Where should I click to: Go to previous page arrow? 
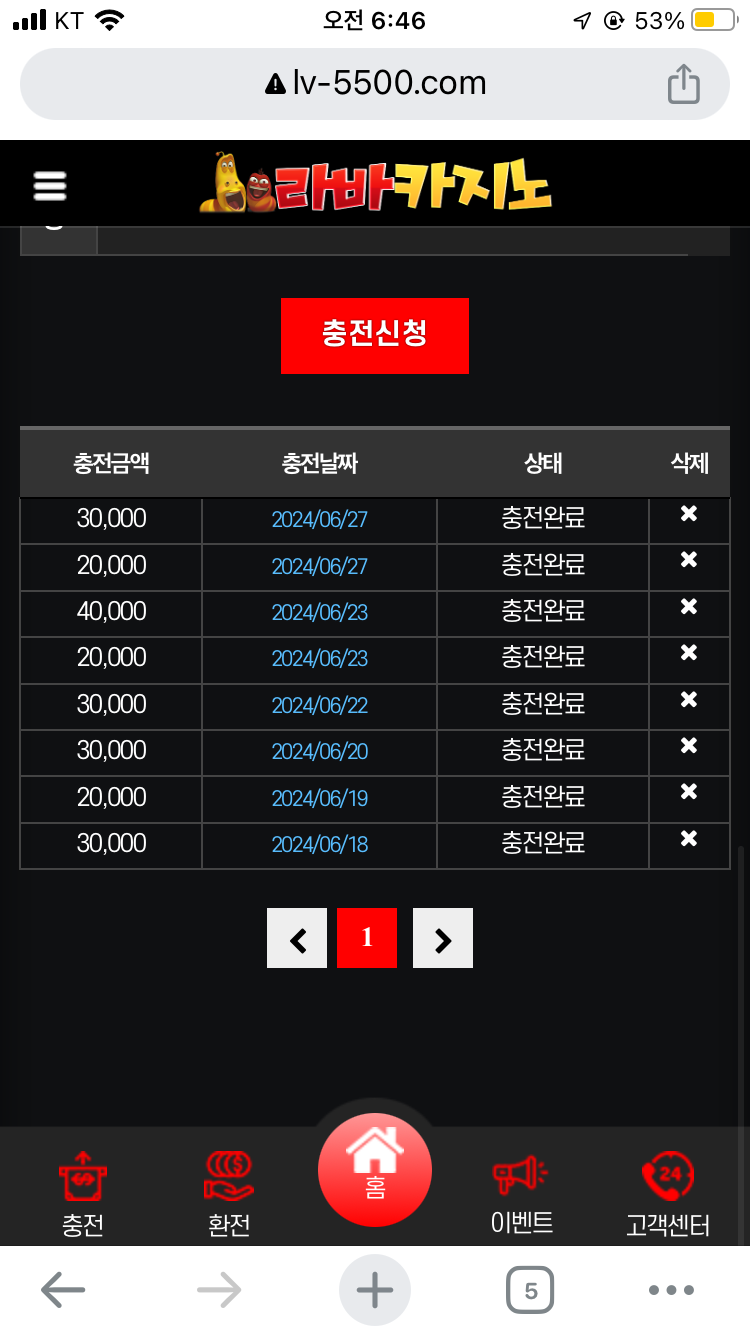click(297, 938)
